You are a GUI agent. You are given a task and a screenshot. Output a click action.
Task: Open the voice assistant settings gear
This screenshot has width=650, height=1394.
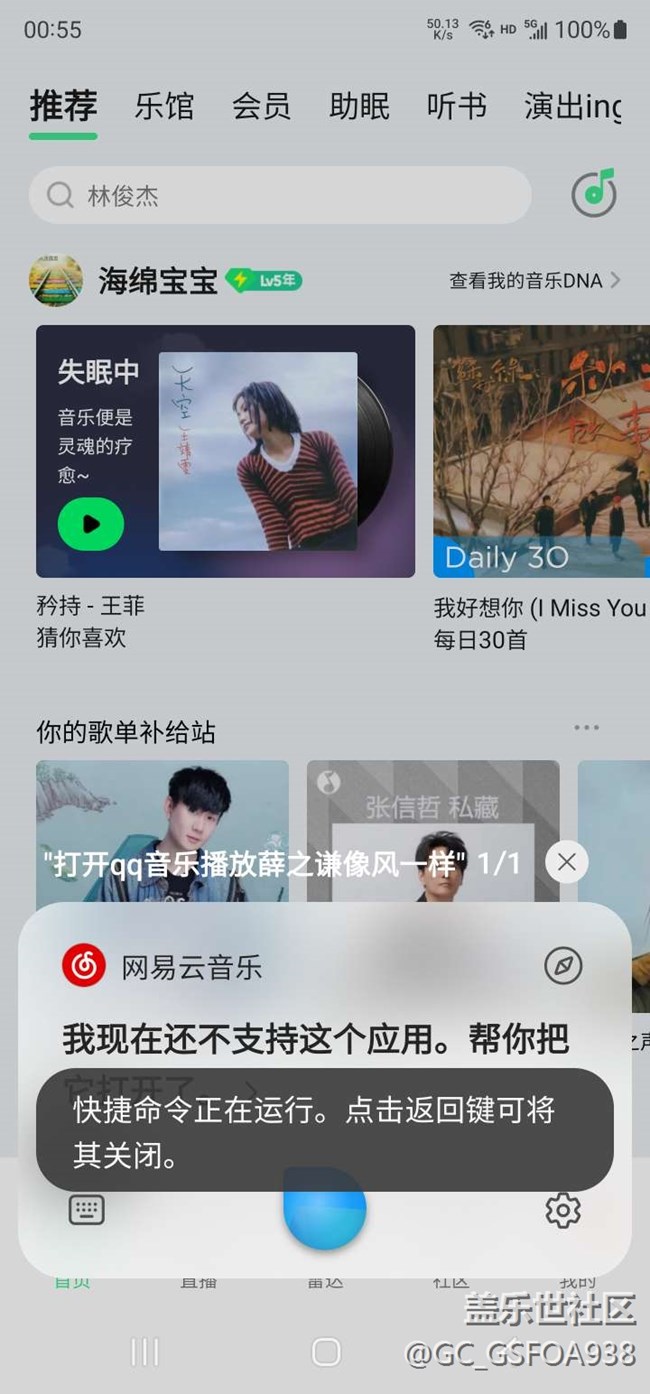(x=563, y=1211)
